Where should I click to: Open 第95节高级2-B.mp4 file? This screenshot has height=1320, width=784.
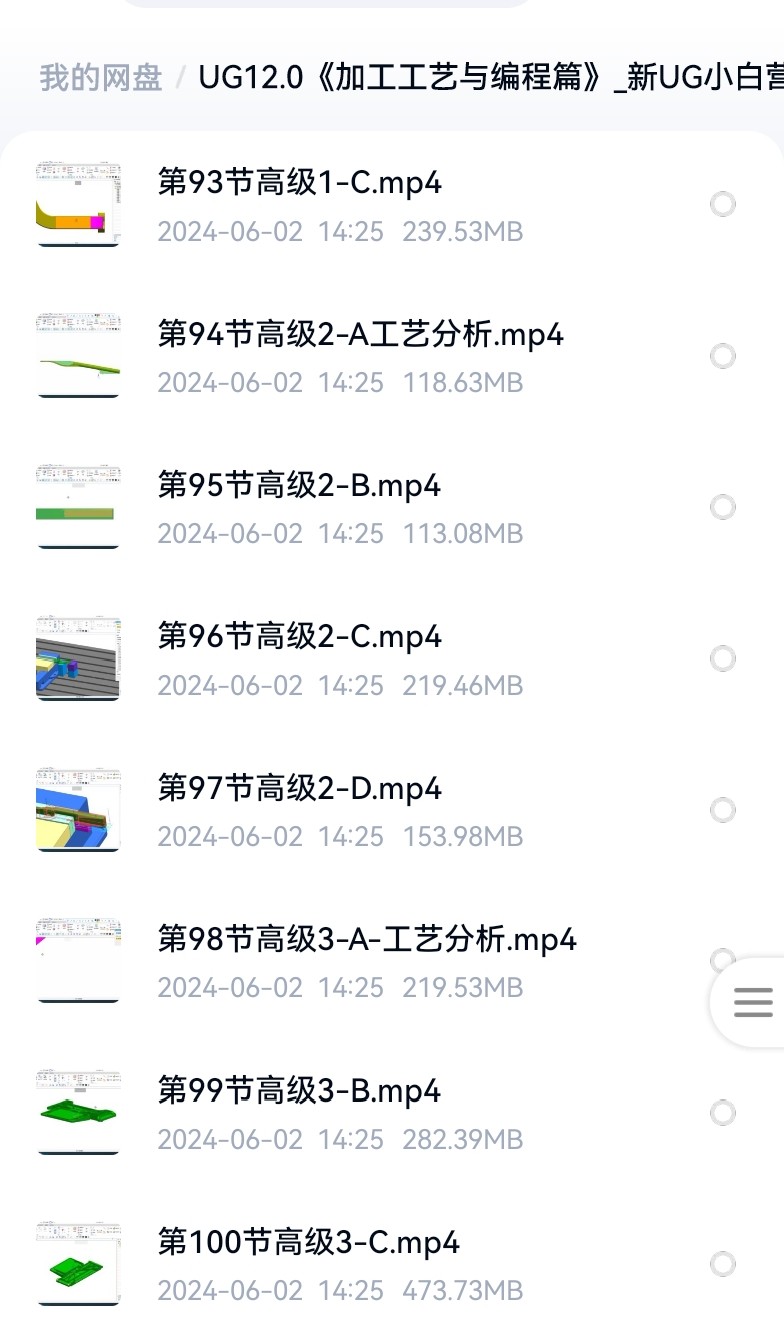coord(299,486)
